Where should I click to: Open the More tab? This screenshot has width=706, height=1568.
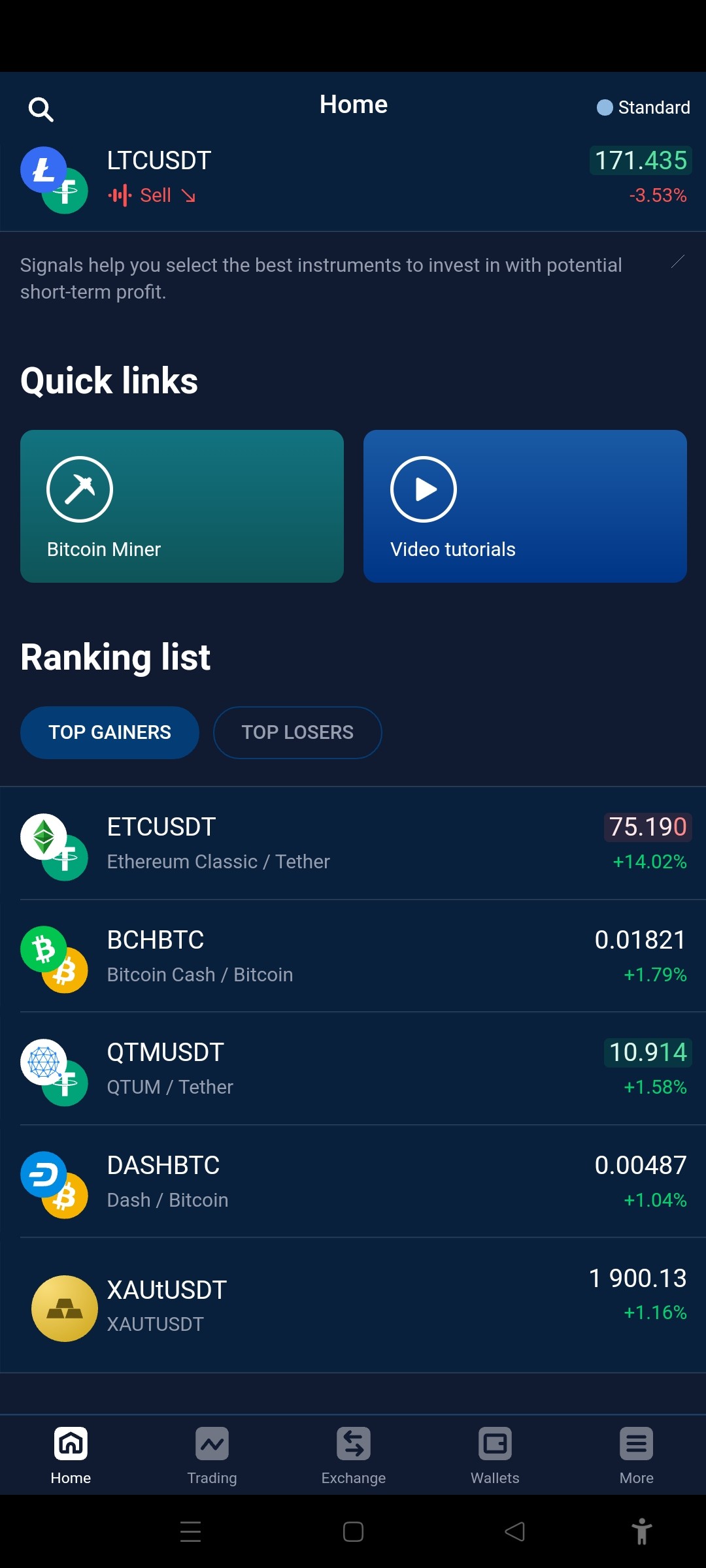click(x=636, y=1456)
